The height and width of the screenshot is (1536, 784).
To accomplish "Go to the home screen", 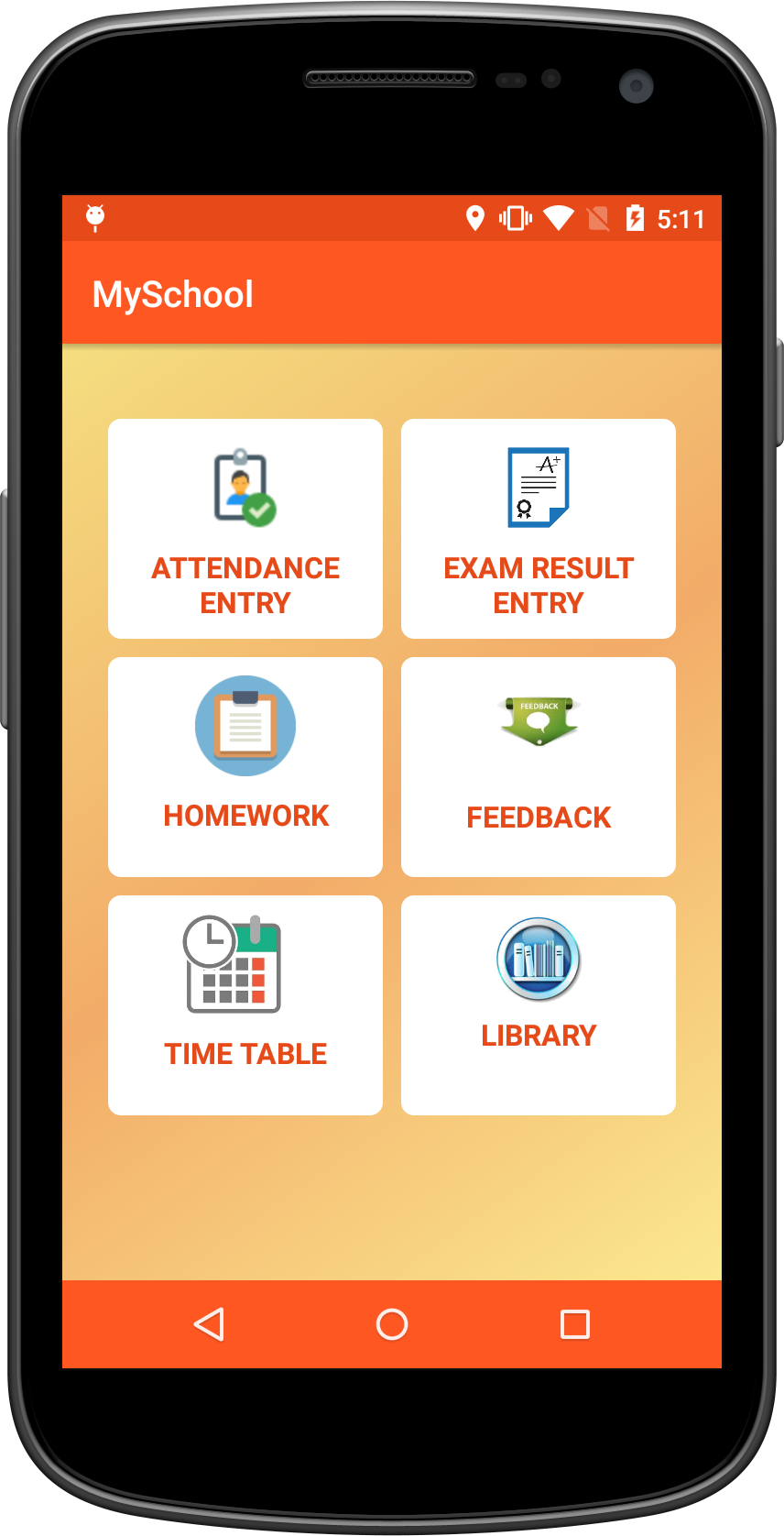I will tap(392, 1324).
